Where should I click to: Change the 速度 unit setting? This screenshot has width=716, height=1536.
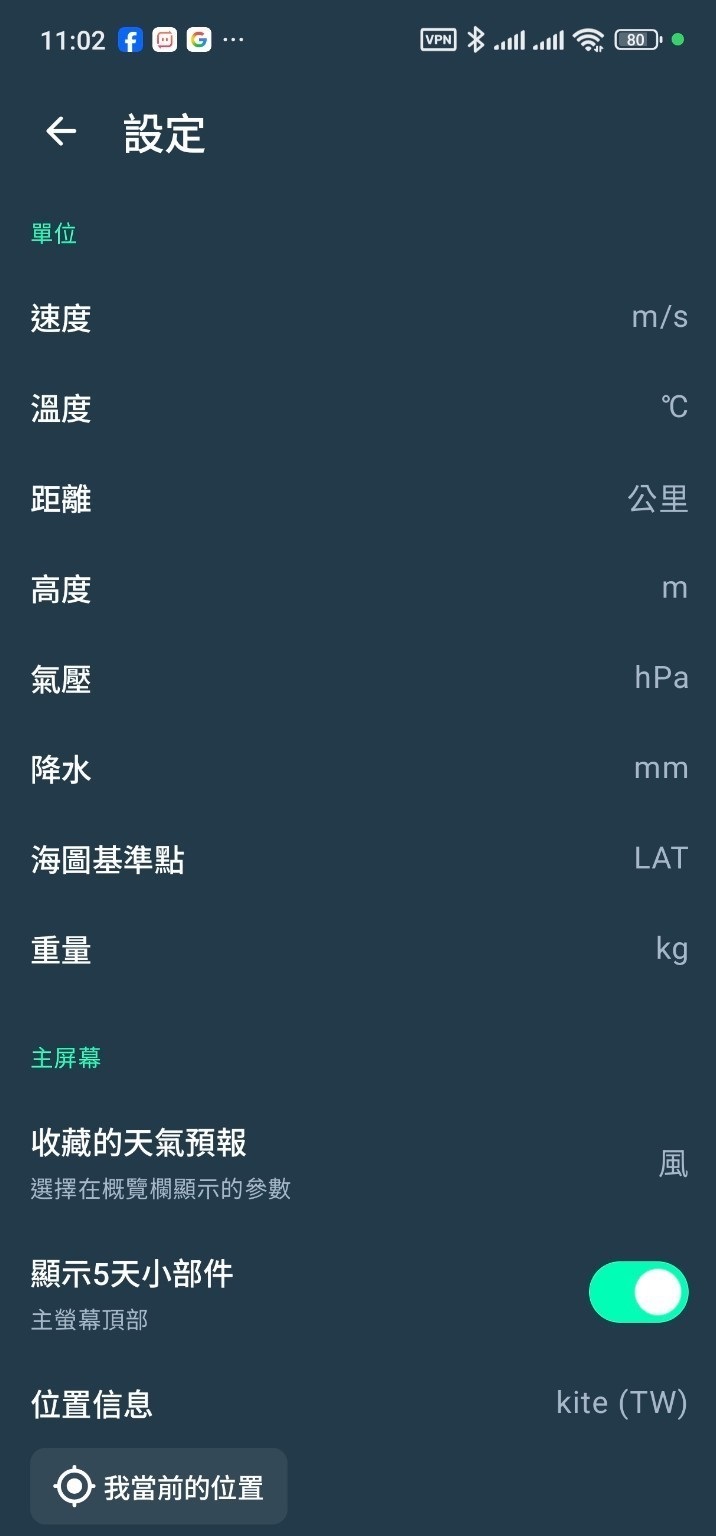358,318
